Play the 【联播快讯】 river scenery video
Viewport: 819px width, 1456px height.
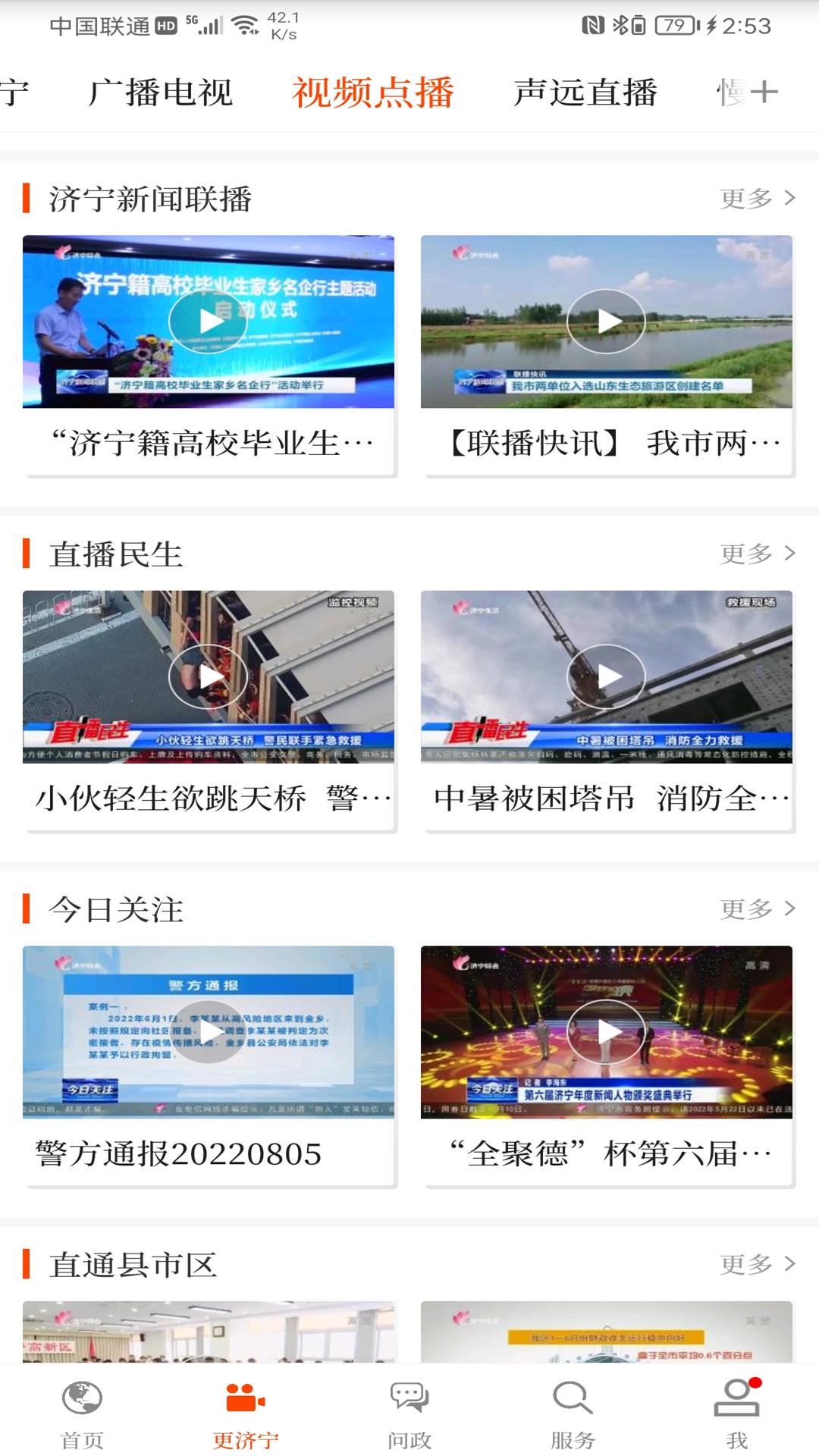click(x=606, y=320)
